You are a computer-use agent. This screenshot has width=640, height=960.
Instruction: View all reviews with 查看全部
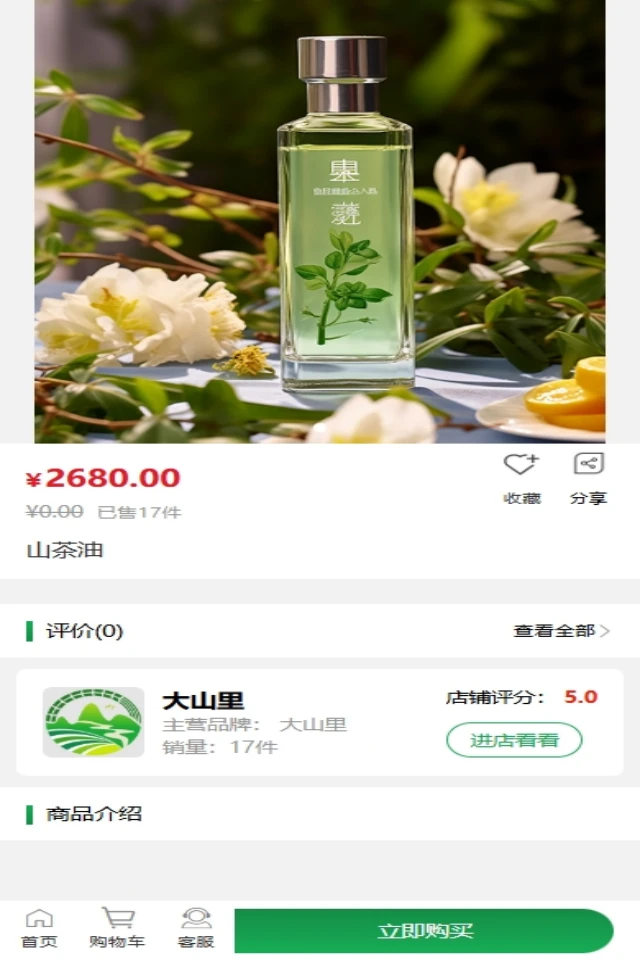coord(561,631)
